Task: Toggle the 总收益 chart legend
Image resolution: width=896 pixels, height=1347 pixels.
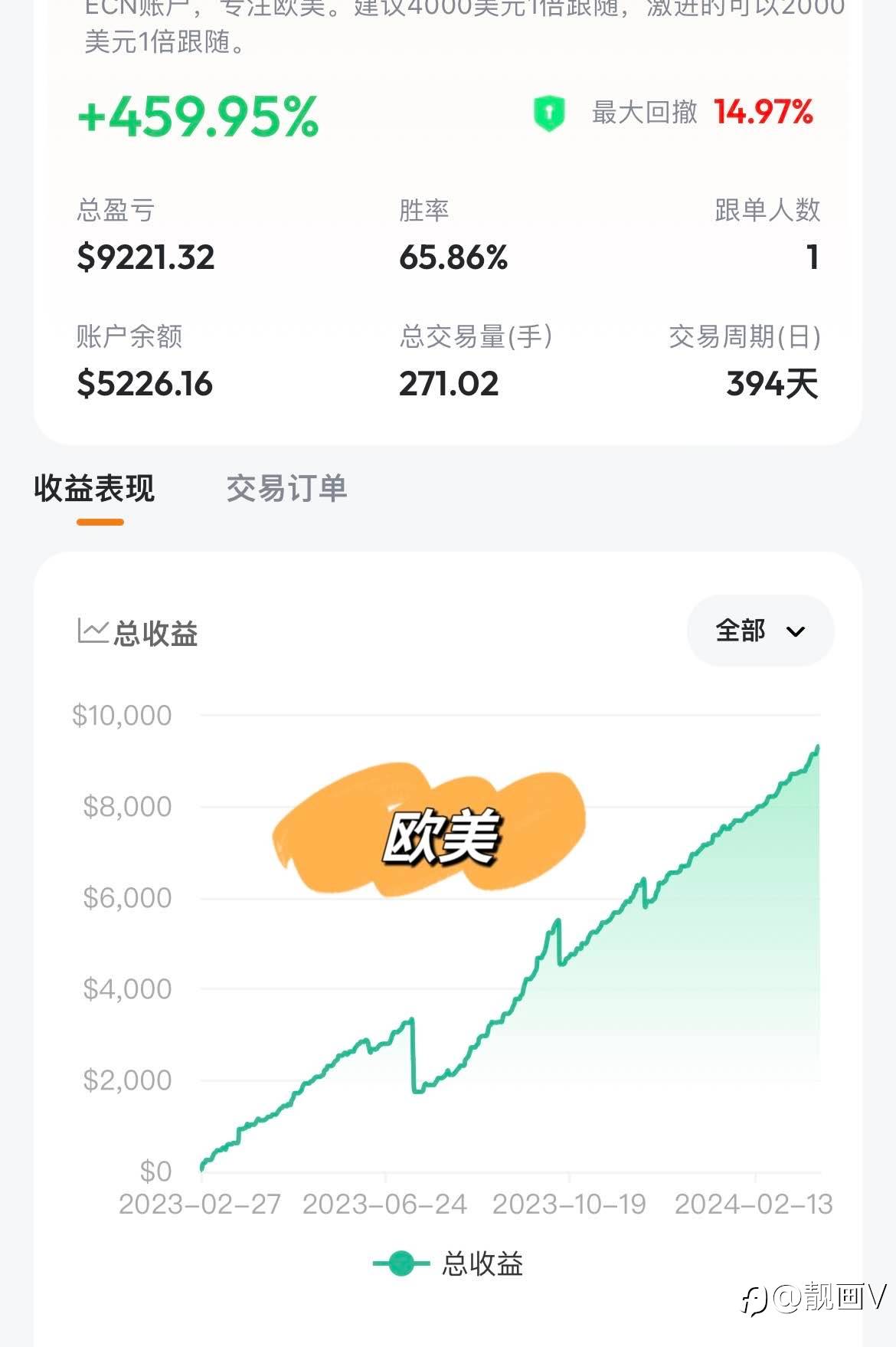Action: click(448, 1263)
